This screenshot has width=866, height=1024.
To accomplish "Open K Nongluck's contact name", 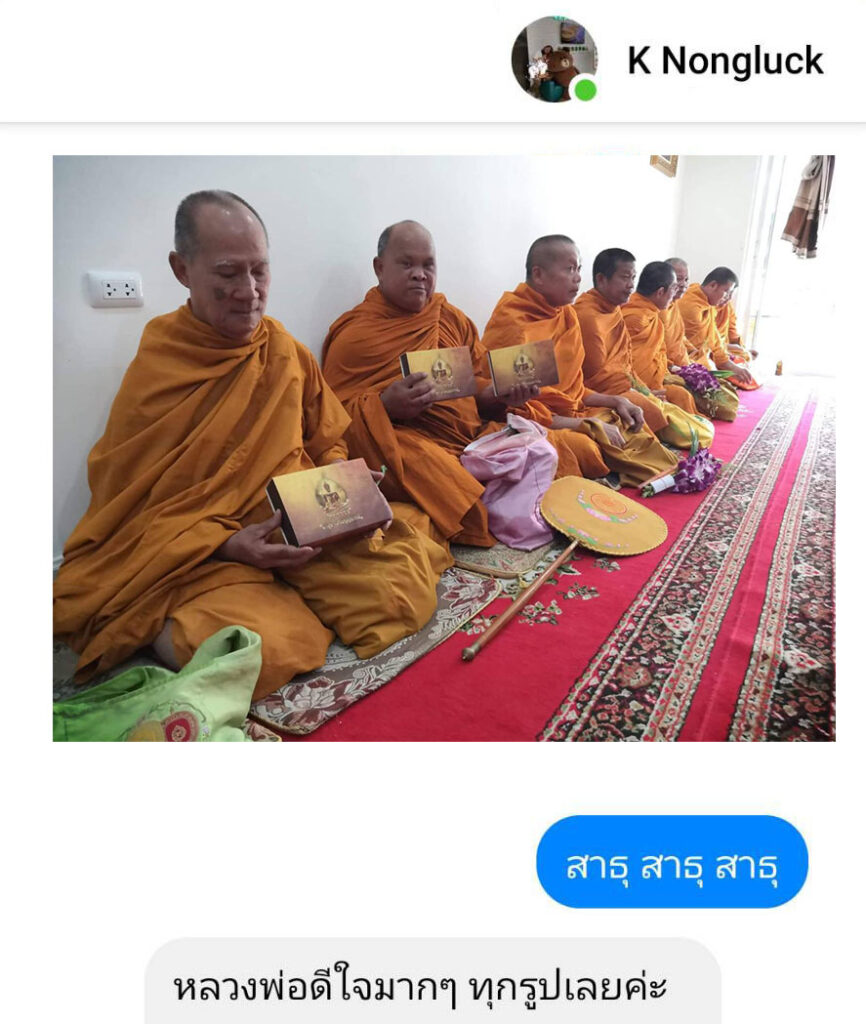I will [x=725, y=61].
